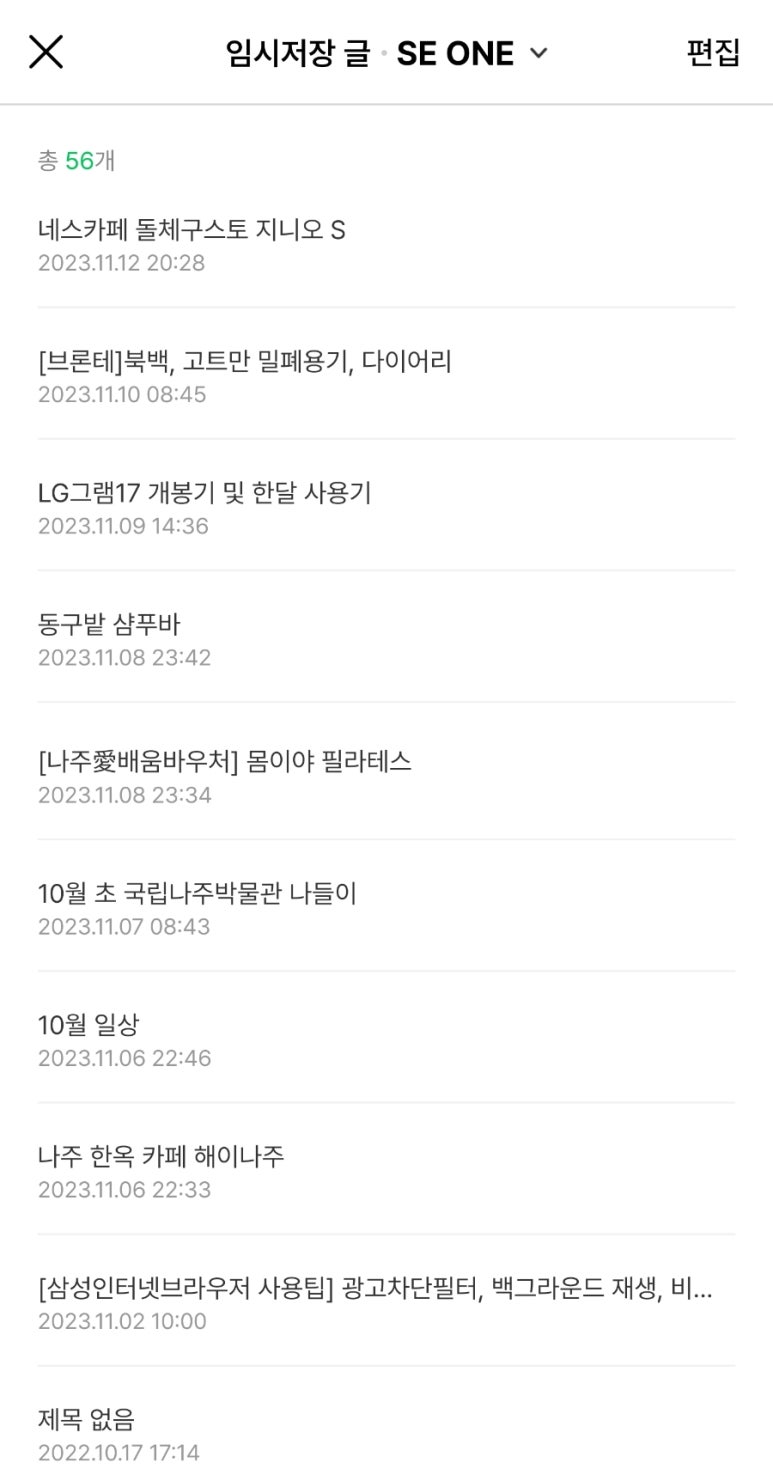
Task: Select the 제목 없음 draft
Action: 87,1420
